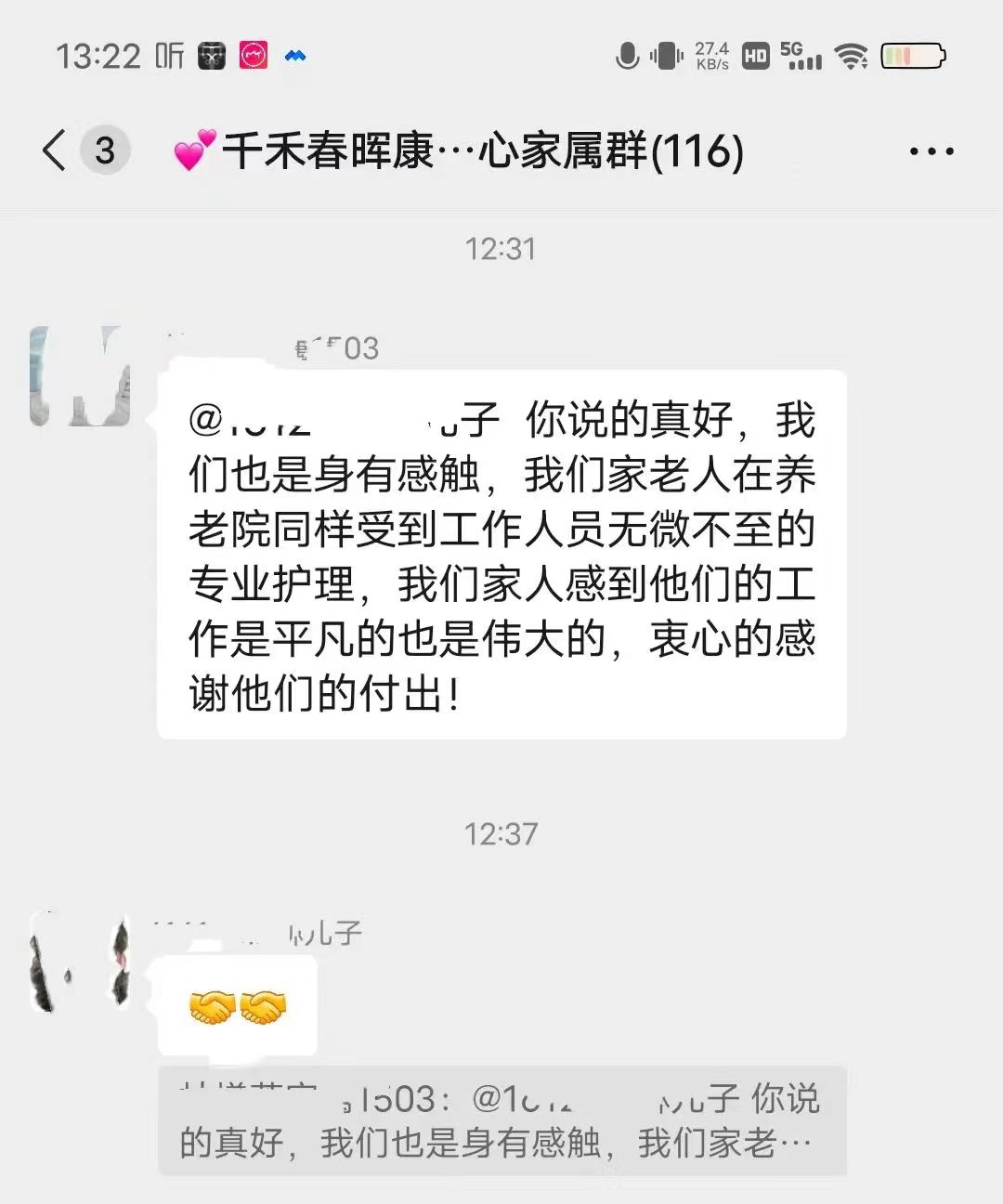Open the group chat overflow menu
Image resolution: width=1003 pixels, height=1204 pixels.
tap(931, 151)
